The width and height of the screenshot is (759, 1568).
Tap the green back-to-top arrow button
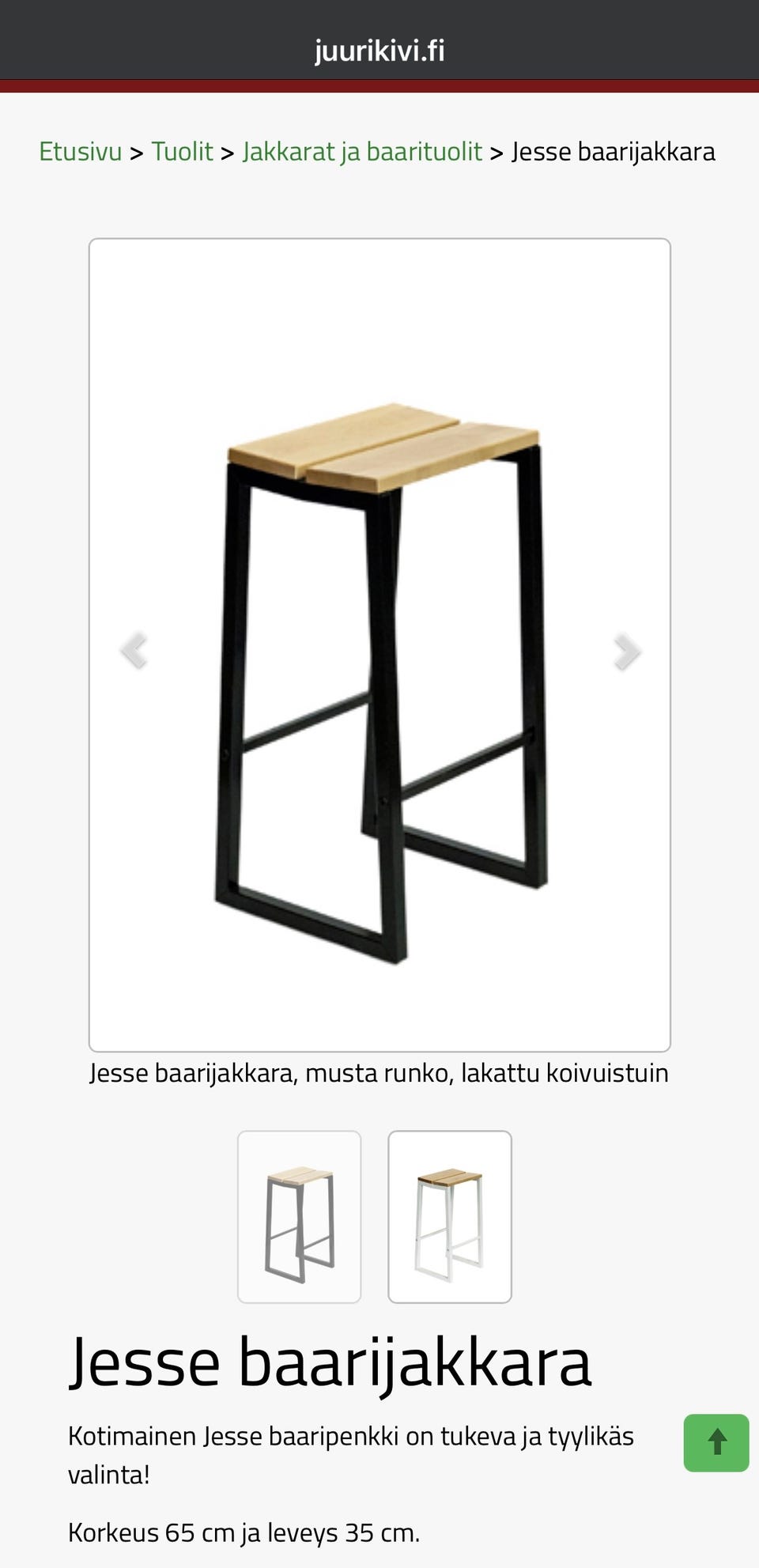coord(716,1442)
